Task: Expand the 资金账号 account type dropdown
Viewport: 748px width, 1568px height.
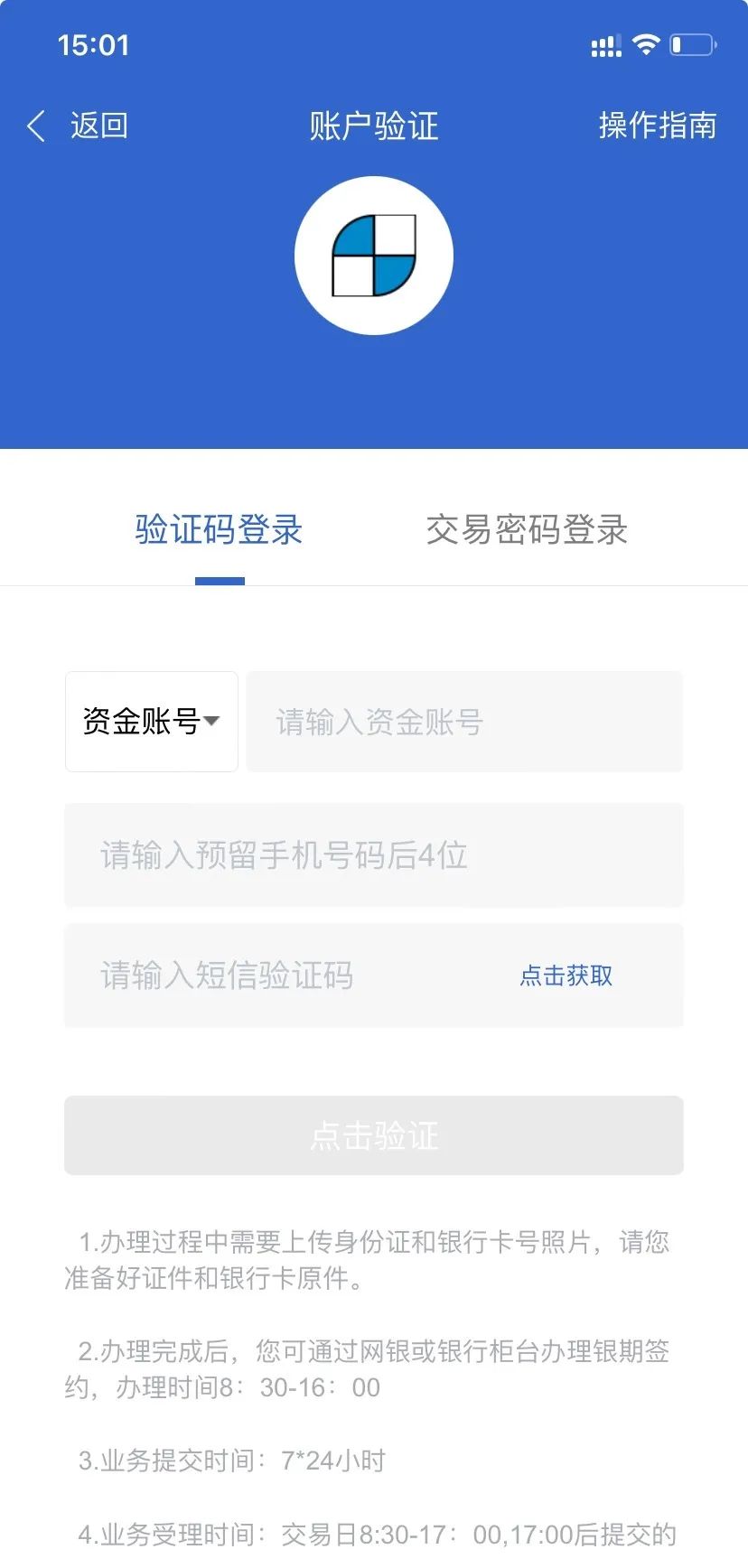Action: point(151,722)
